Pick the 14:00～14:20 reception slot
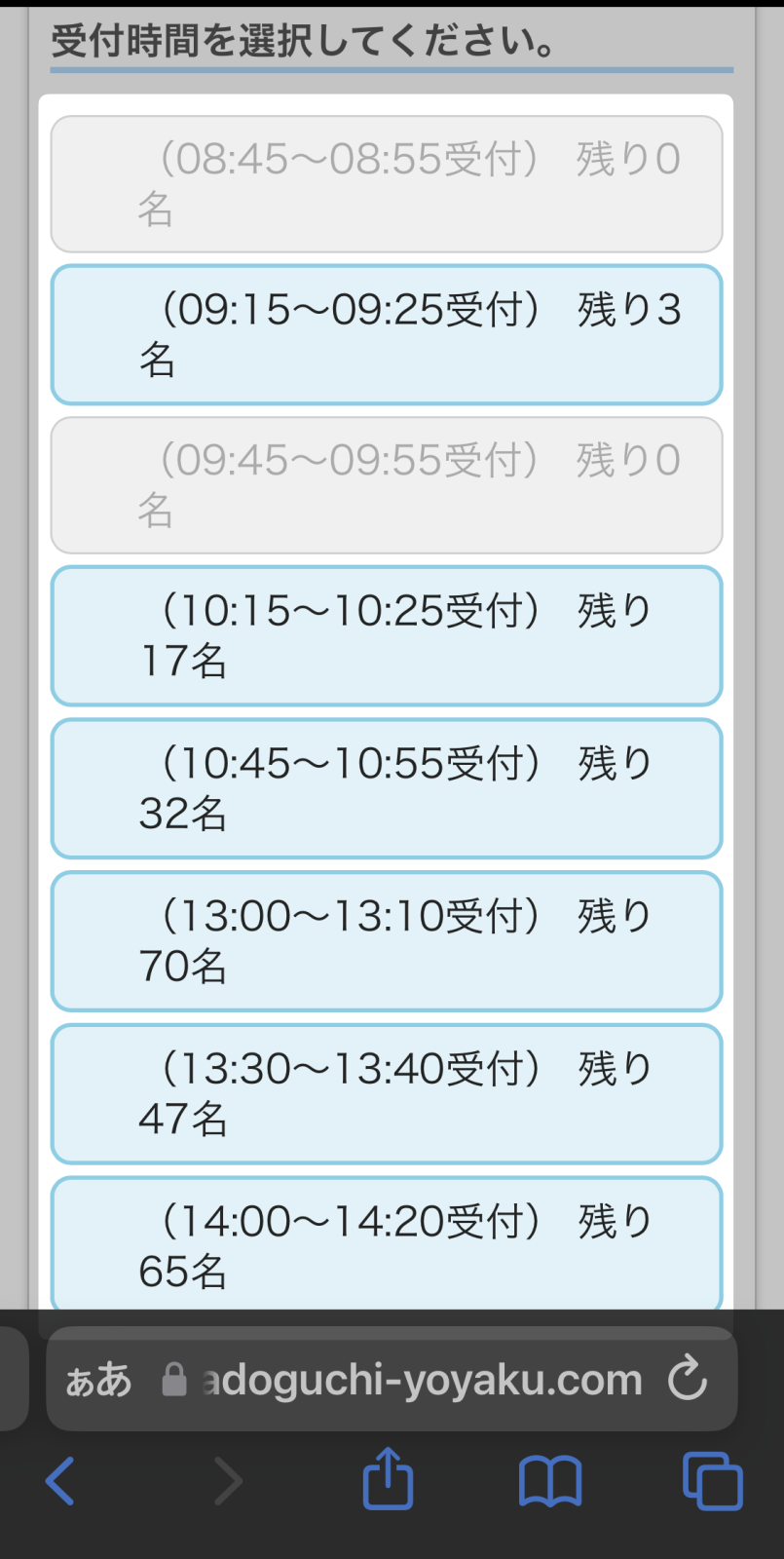 387,1244
